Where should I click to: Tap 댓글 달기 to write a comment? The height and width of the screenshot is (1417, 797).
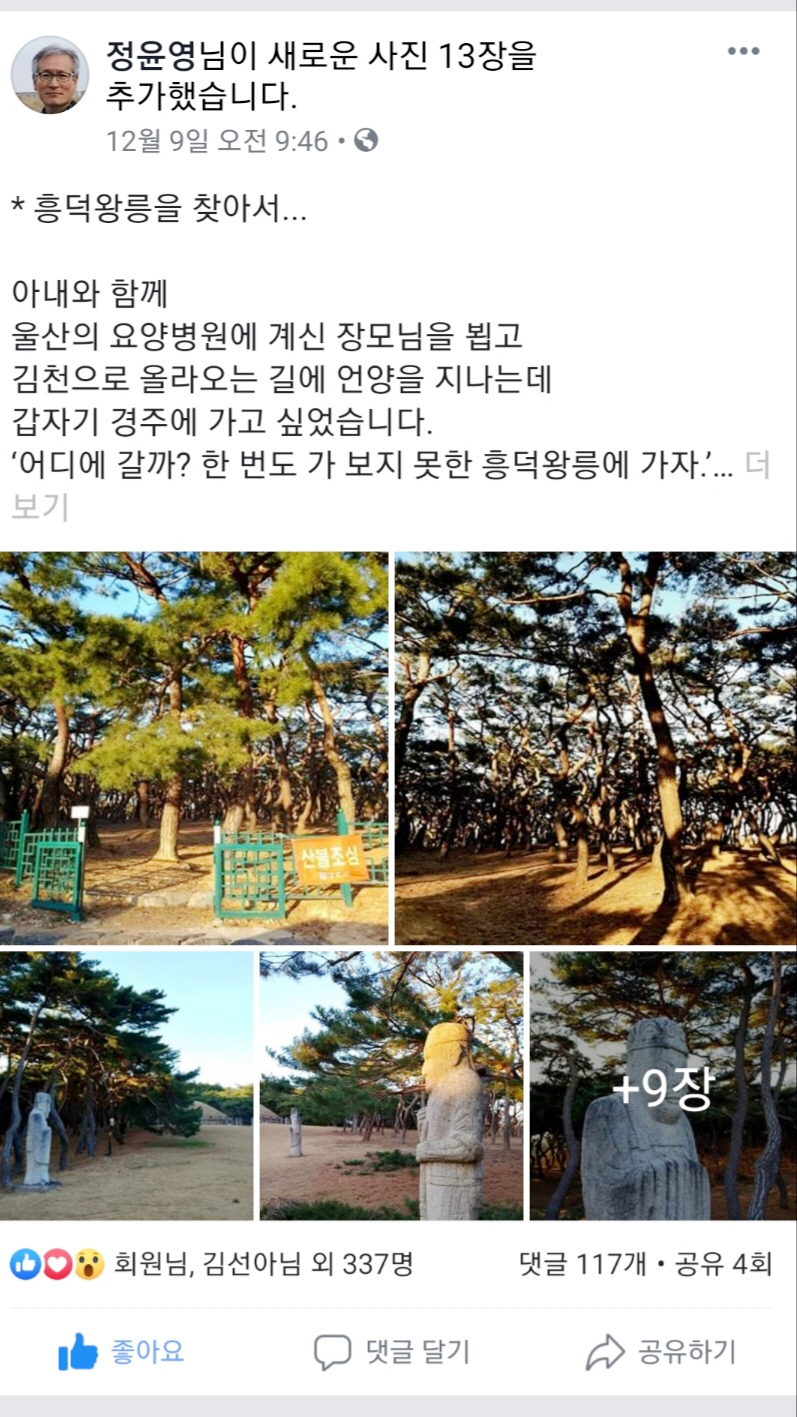(x=391, y=1352)
